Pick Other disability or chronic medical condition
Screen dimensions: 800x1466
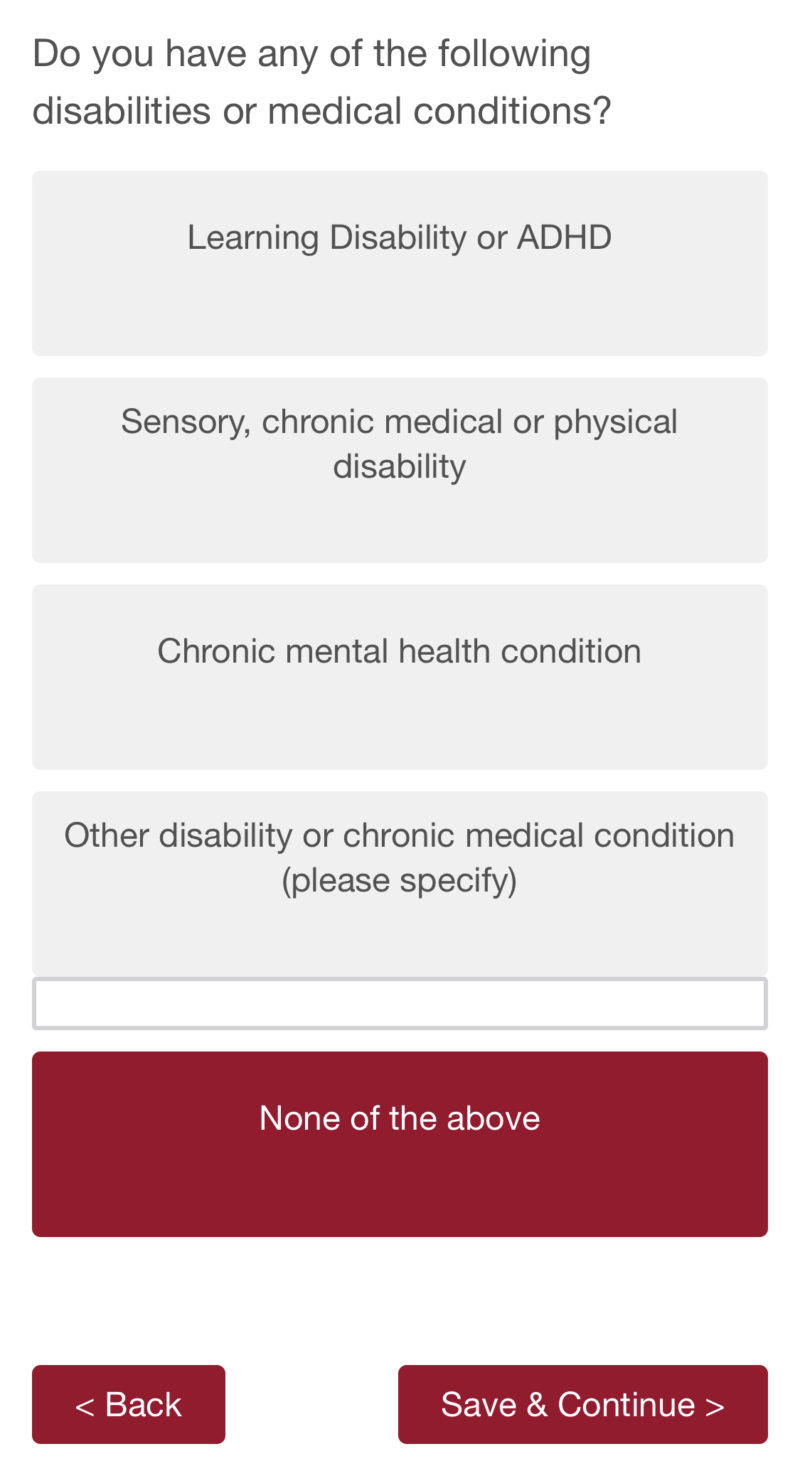(x=400, y=882)
